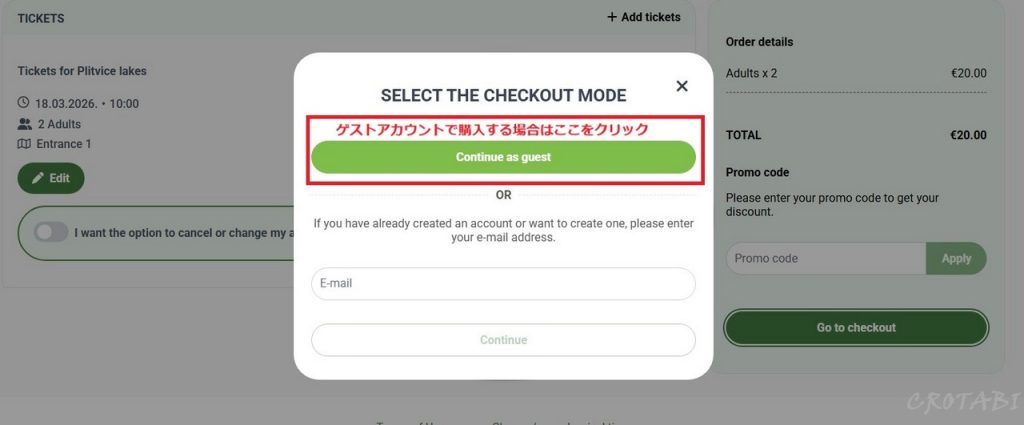Close the checkout mode dialog
1024x425 pixels.
point(682,86)
